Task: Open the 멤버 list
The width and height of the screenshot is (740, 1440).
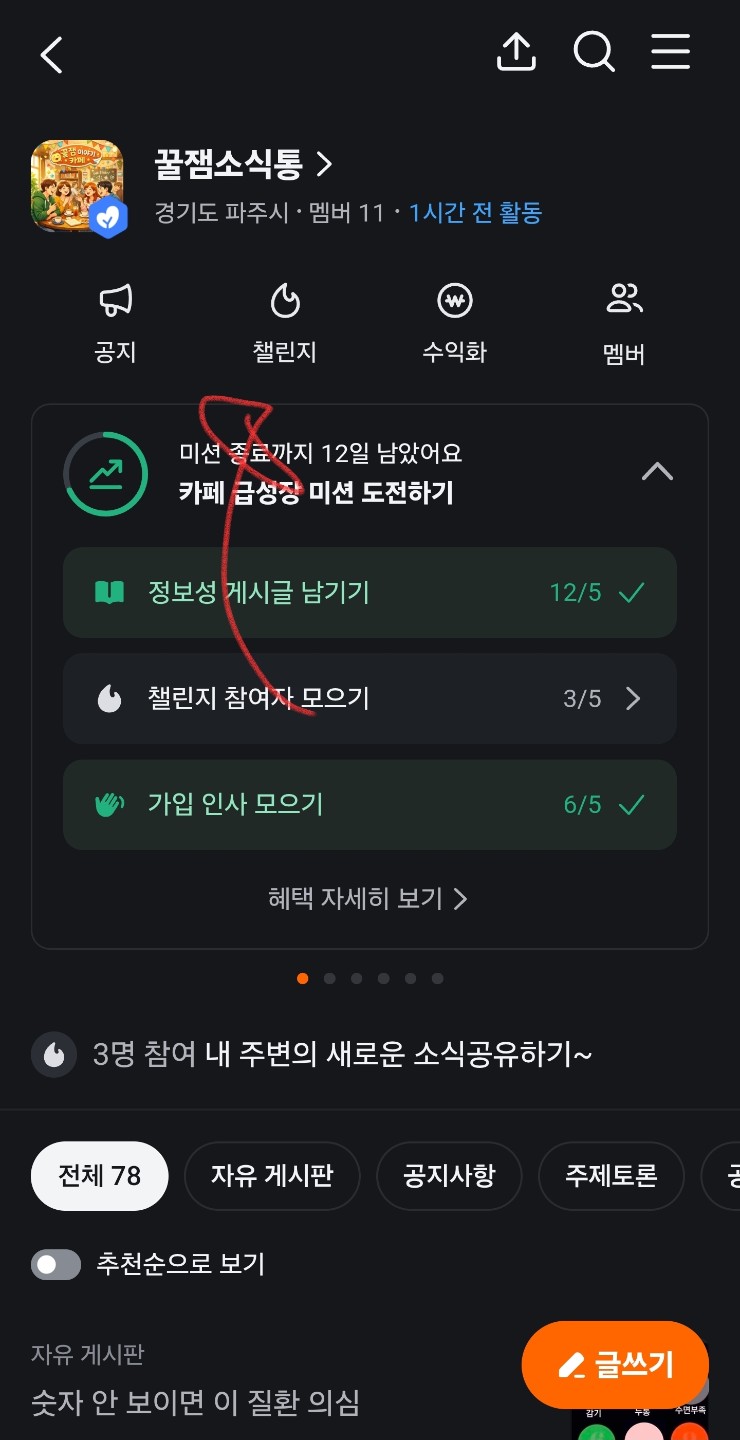Action: click(624, 324)
